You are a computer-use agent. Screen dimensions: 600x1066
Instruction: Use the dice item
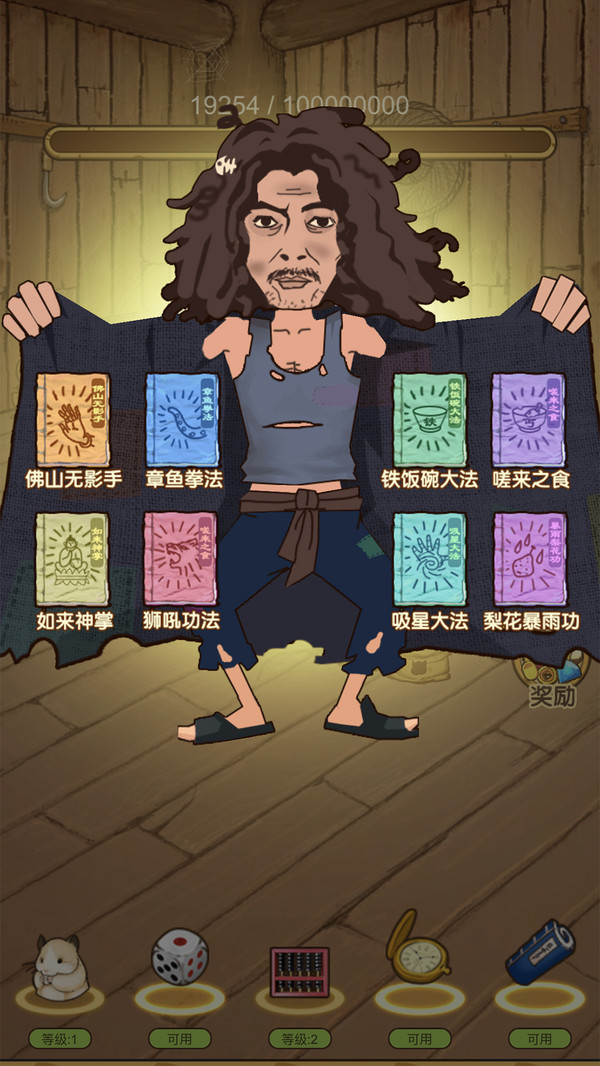[180, 958]
